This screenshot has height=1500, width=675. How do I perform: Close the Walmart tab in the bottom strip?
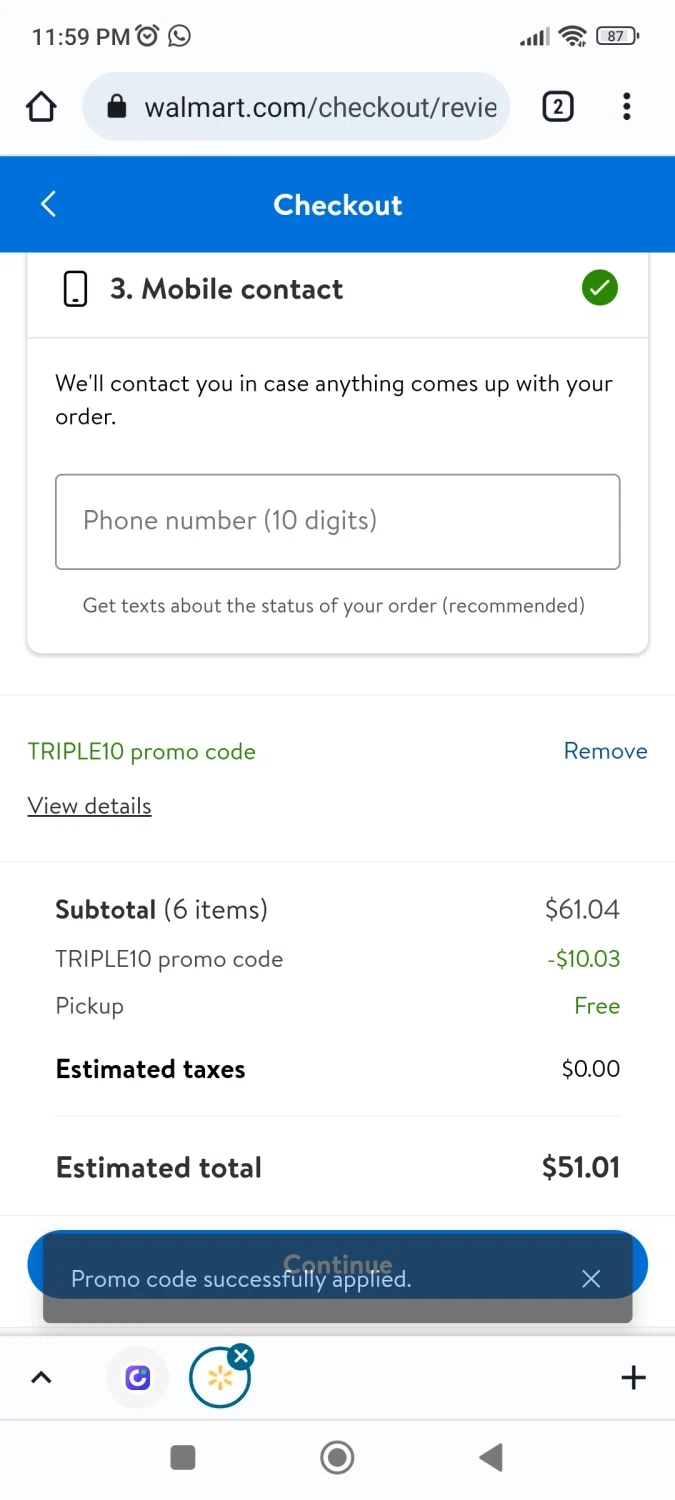[241, 1357]
